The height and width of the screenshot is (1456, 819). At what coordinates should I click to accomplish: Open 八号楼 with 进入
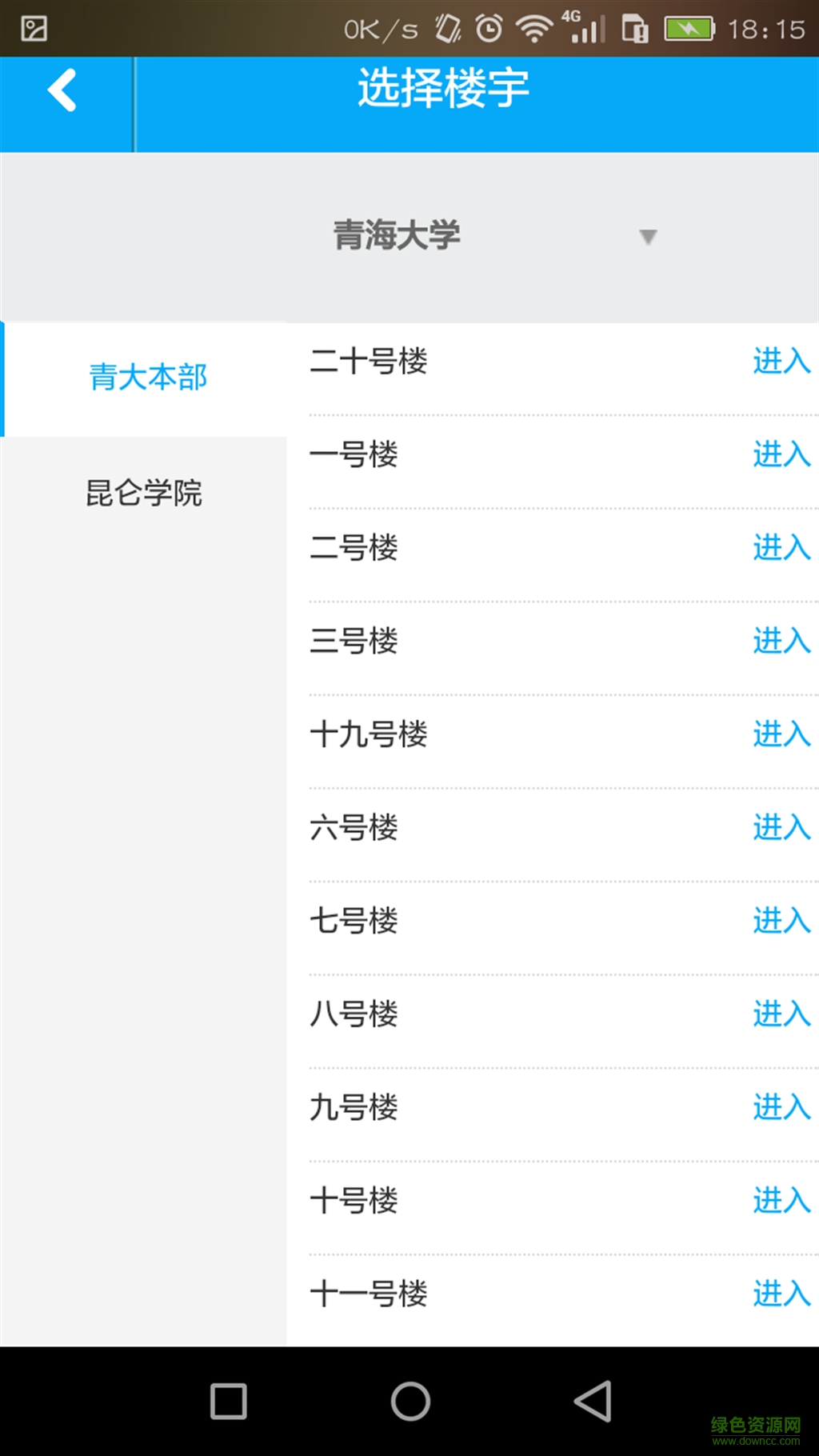point(781,1014)
